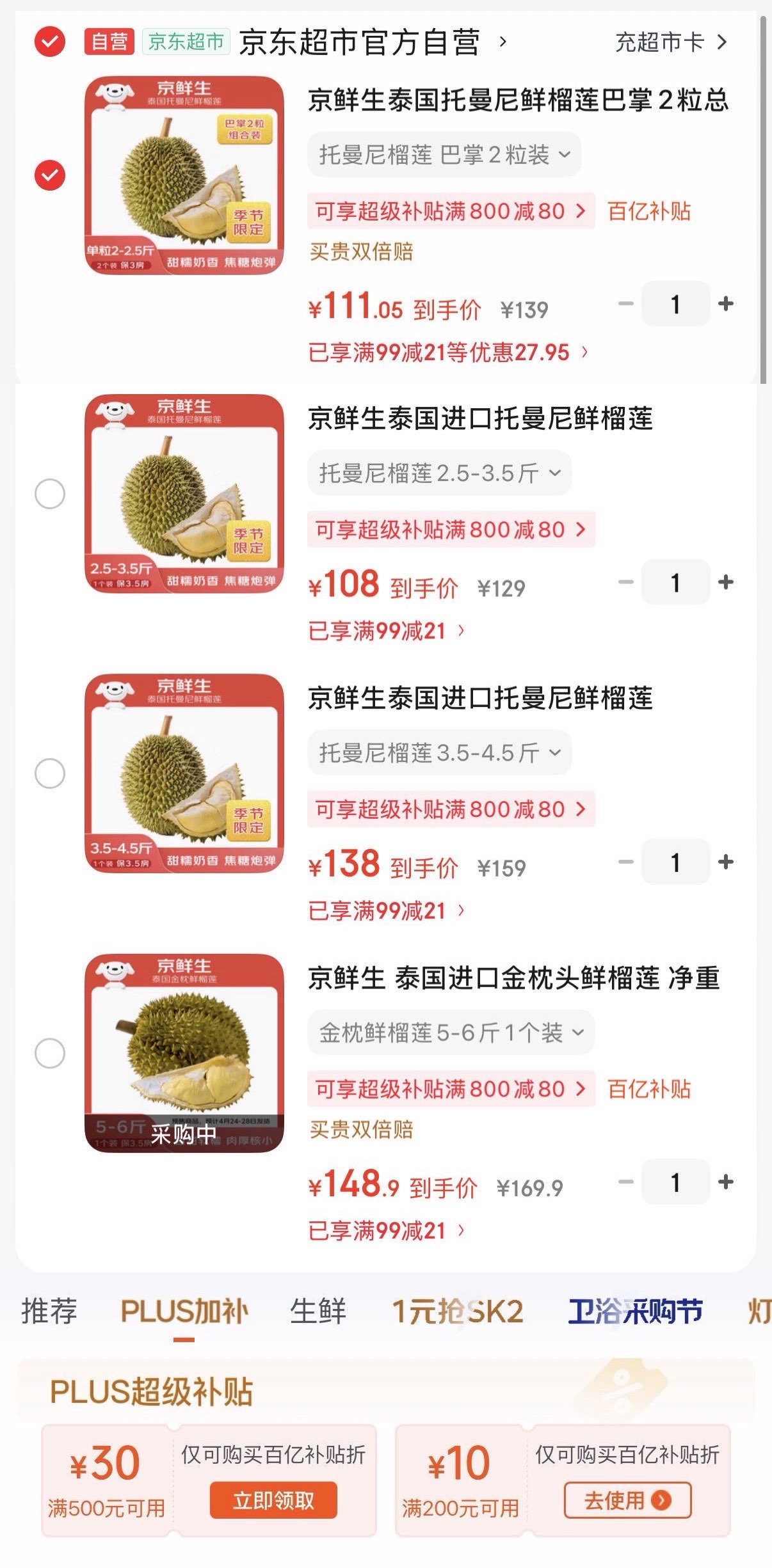Open the 金枕鲜榴莲 5-6斤1个装 spec dropdown
Viewport: 772px width, 1568px height.
pos(451,1033)
